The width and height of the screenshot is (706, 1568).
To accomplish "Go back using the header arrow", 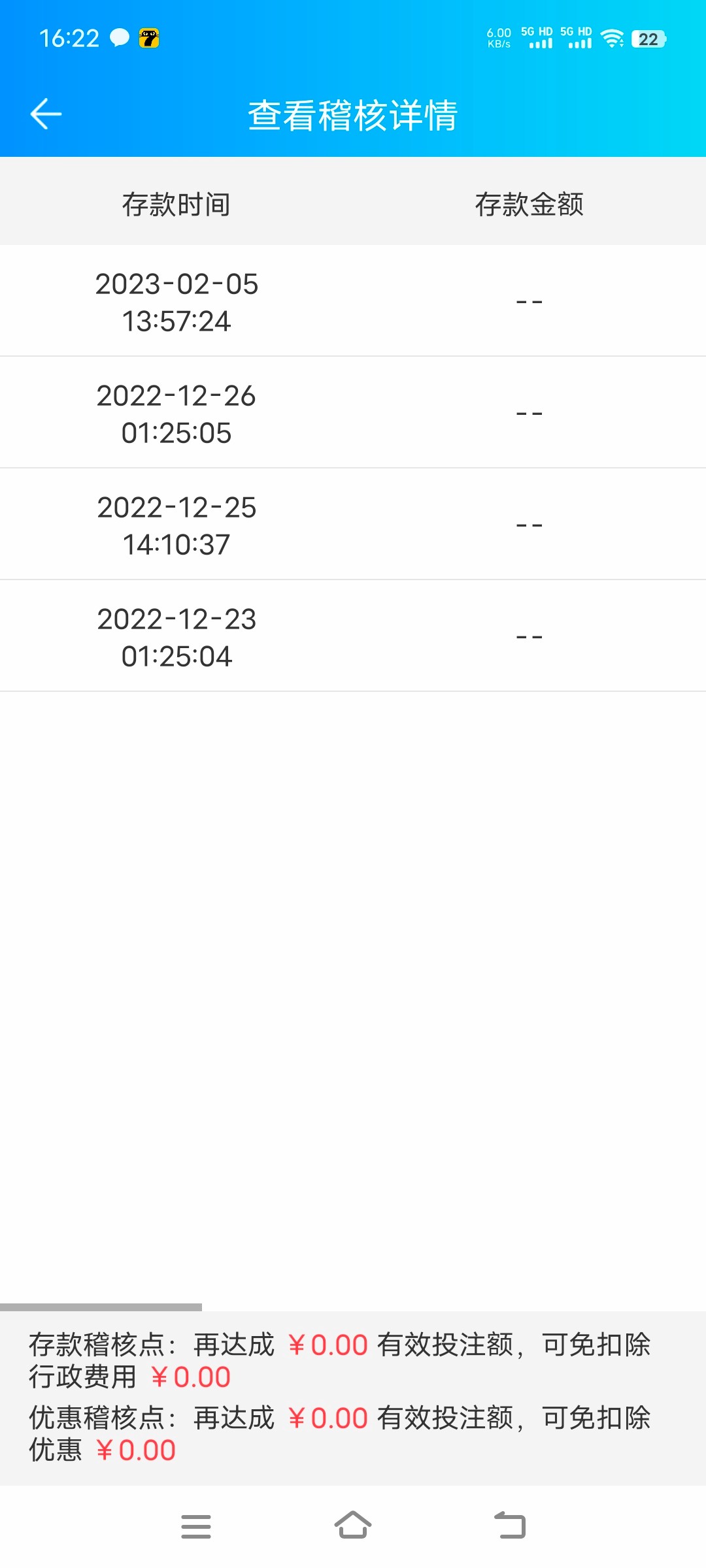I will click(x=46, y=114).
